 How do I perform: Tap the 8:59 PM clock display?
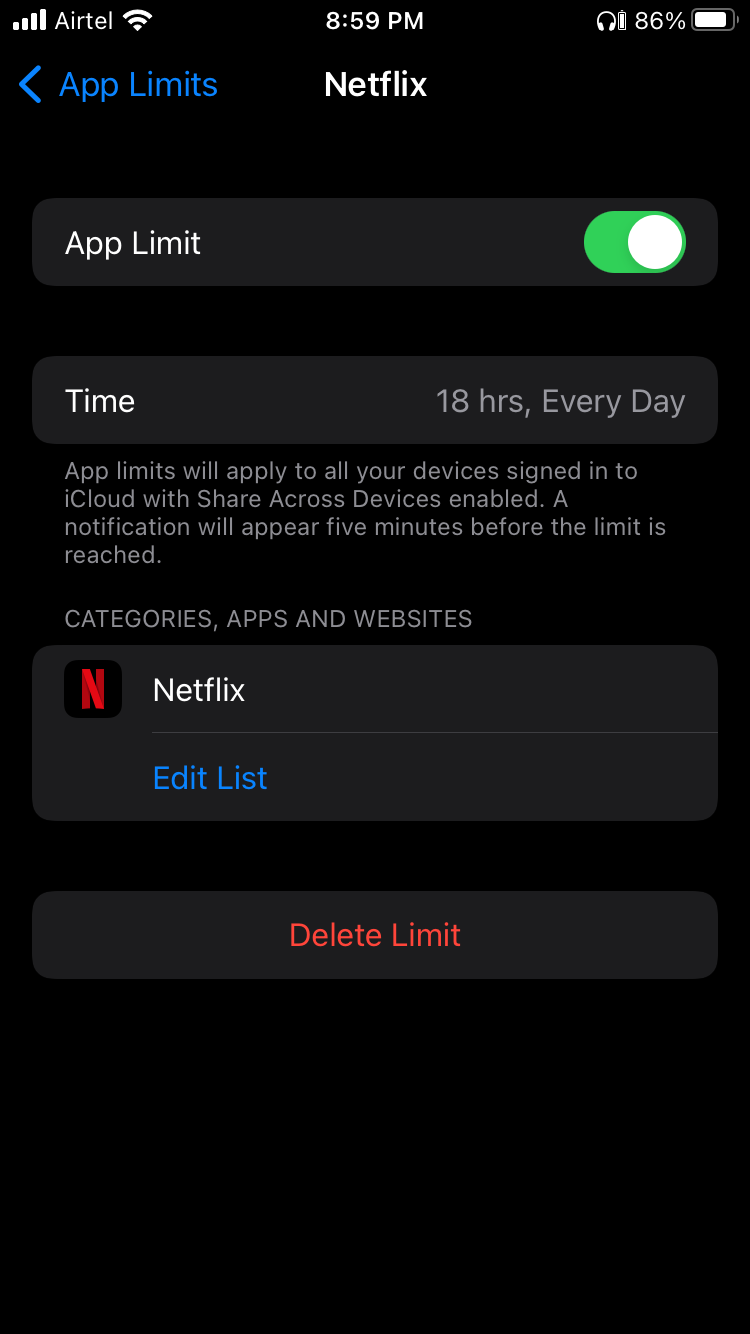[x=375, y=20]
